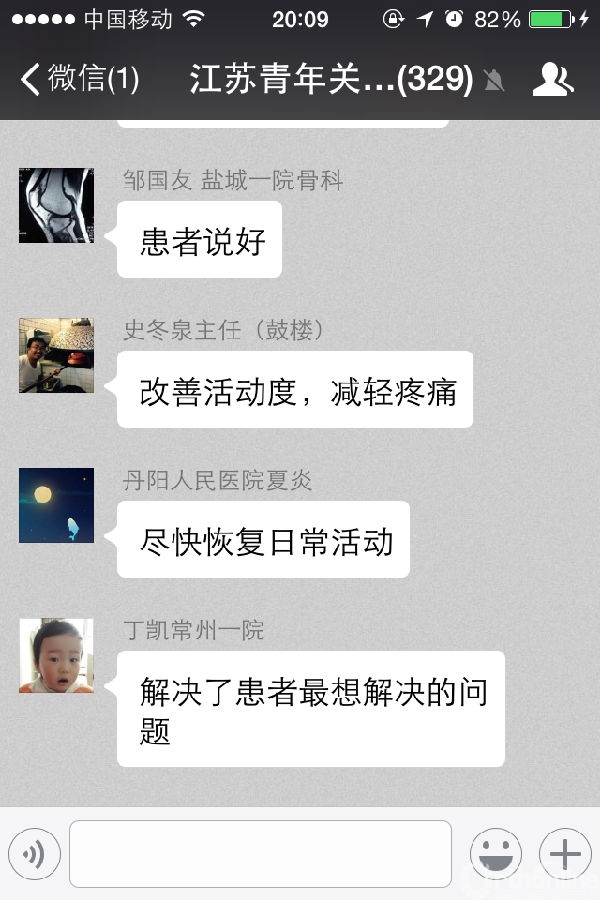This screenshot has width=600, height=900.
Task: Open 邹国友's profile via his avatar
Action: pos(56,205)
